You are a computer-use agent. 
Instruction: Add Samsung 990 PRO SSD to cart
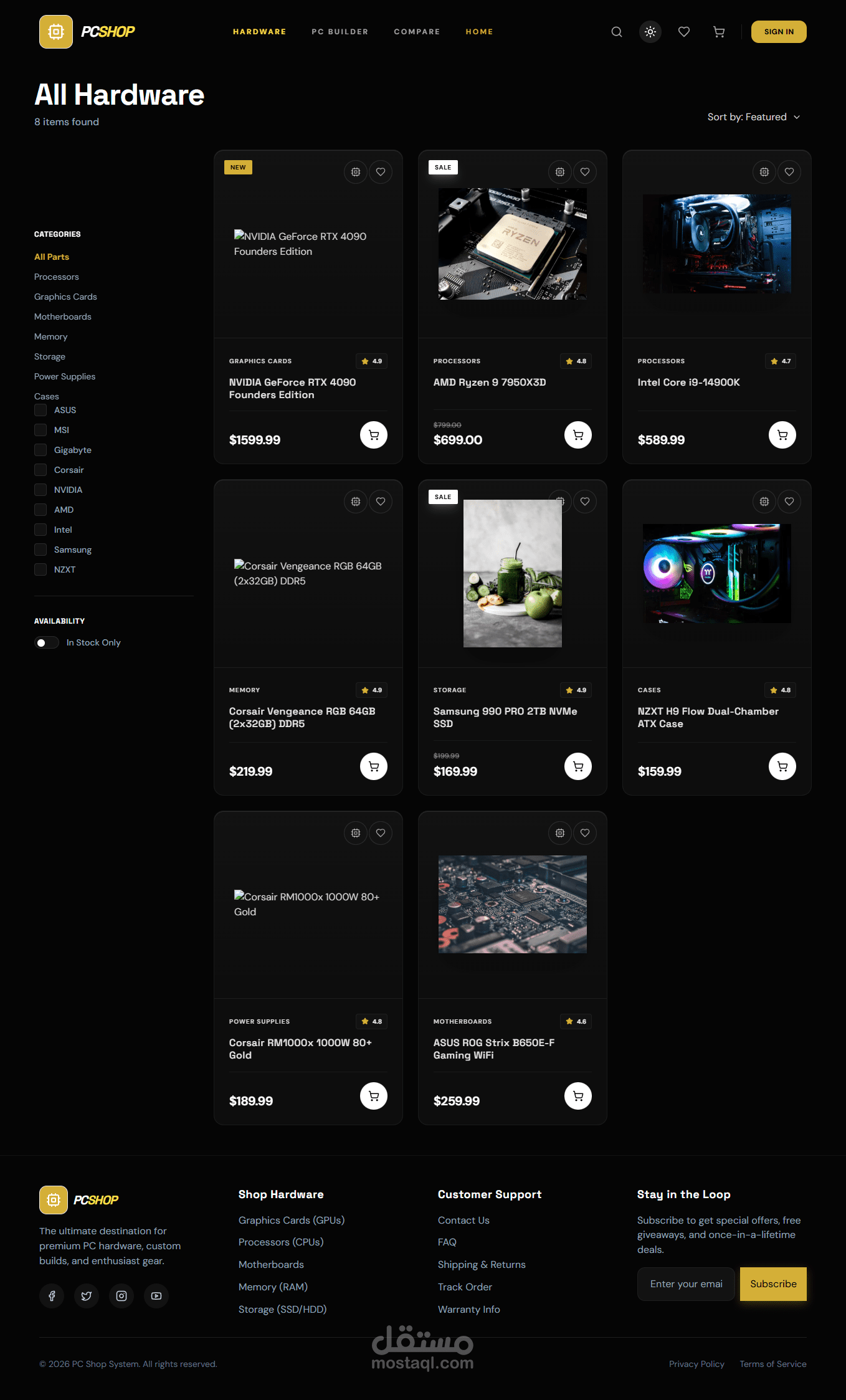pyautogui.click(x=578, y=766)
